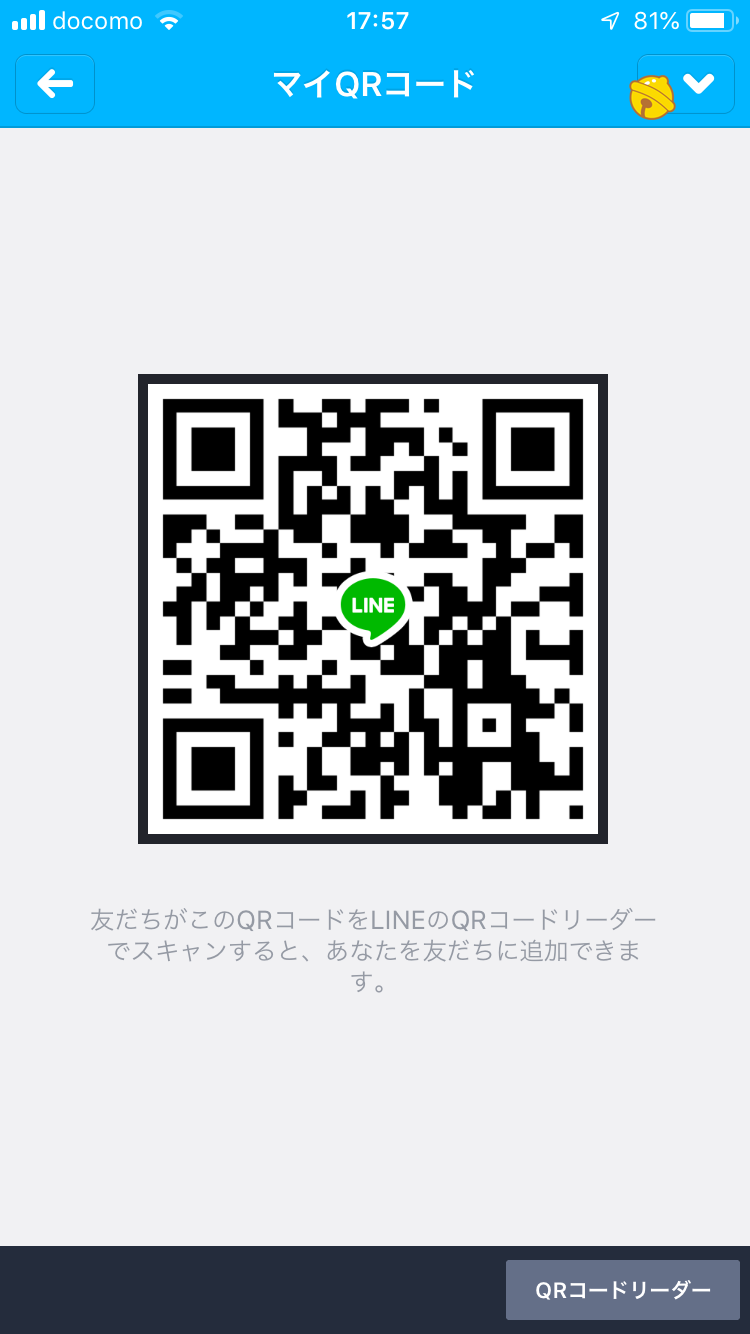Expand the dropdown menu in the header
The height and width of the screenshot is (1334, 750).
[697, 84]
